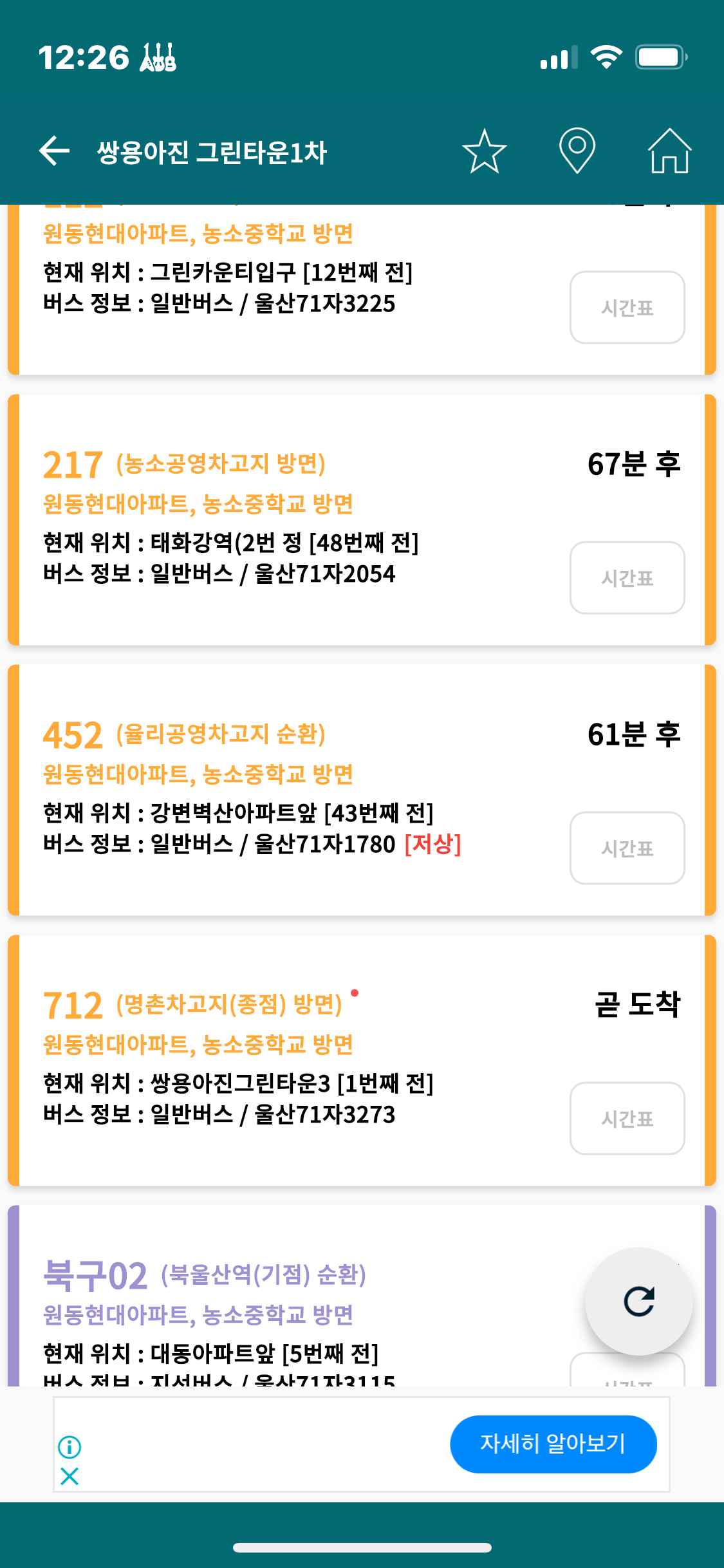This screenshot has height=1568, width=724.
Task: Check 시간표 for route 452
Action: click(x=627, y=848)
